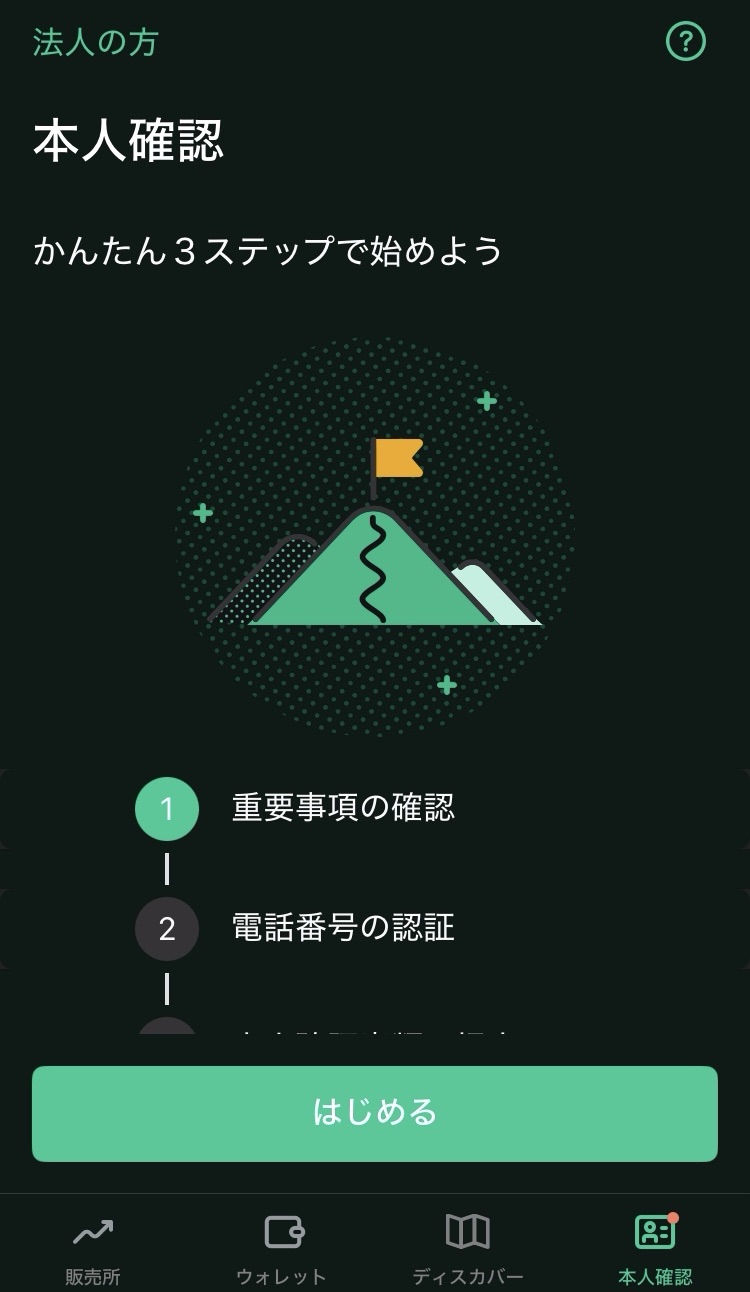This screenshot has height=1292, width=750.
Task: Switch to the 販売所 tab
Action: click(x=93, y=1248)
